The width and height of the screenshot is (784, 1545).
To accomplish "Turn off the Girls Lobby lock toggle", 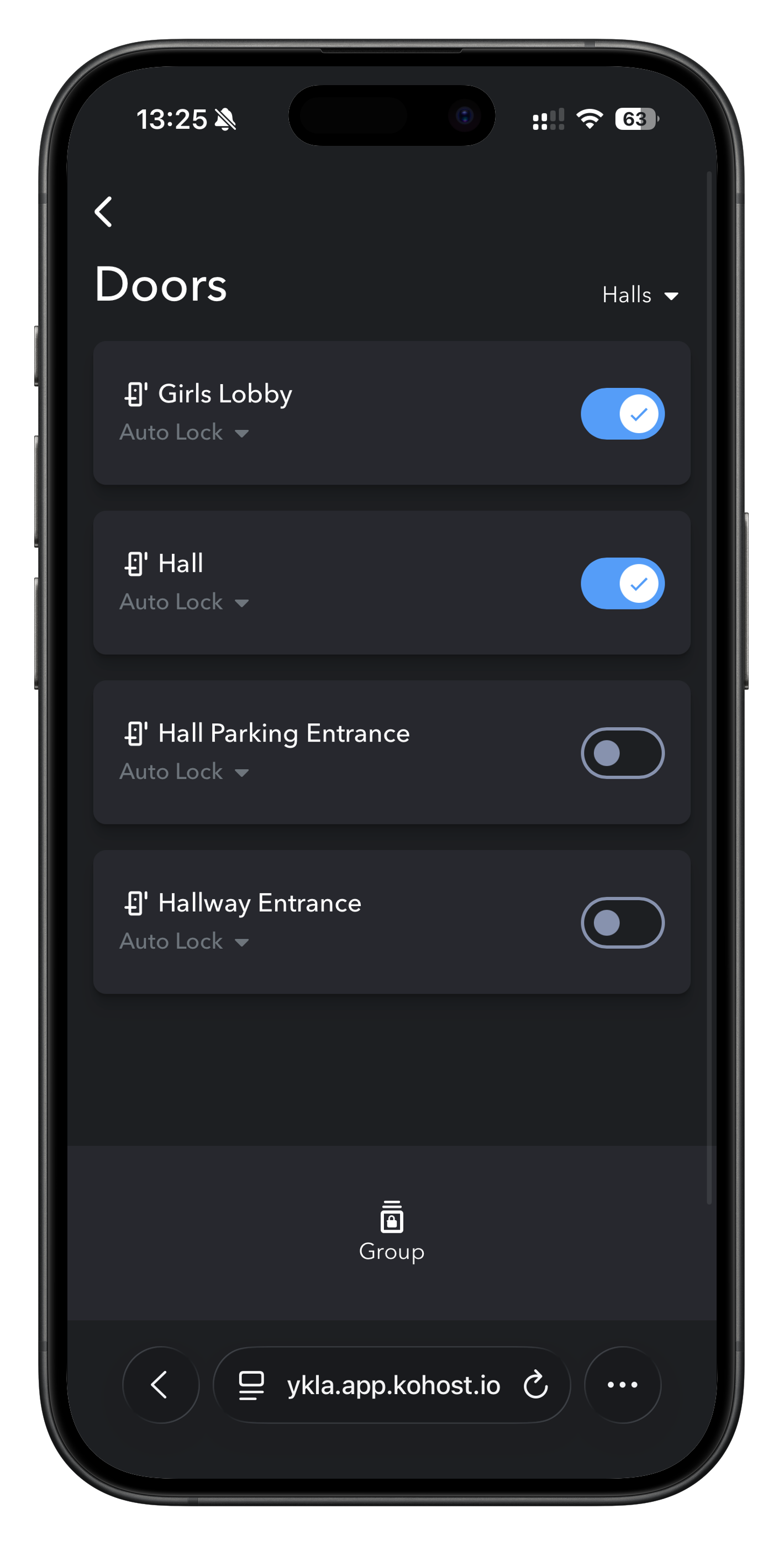I will coord(623,414).
